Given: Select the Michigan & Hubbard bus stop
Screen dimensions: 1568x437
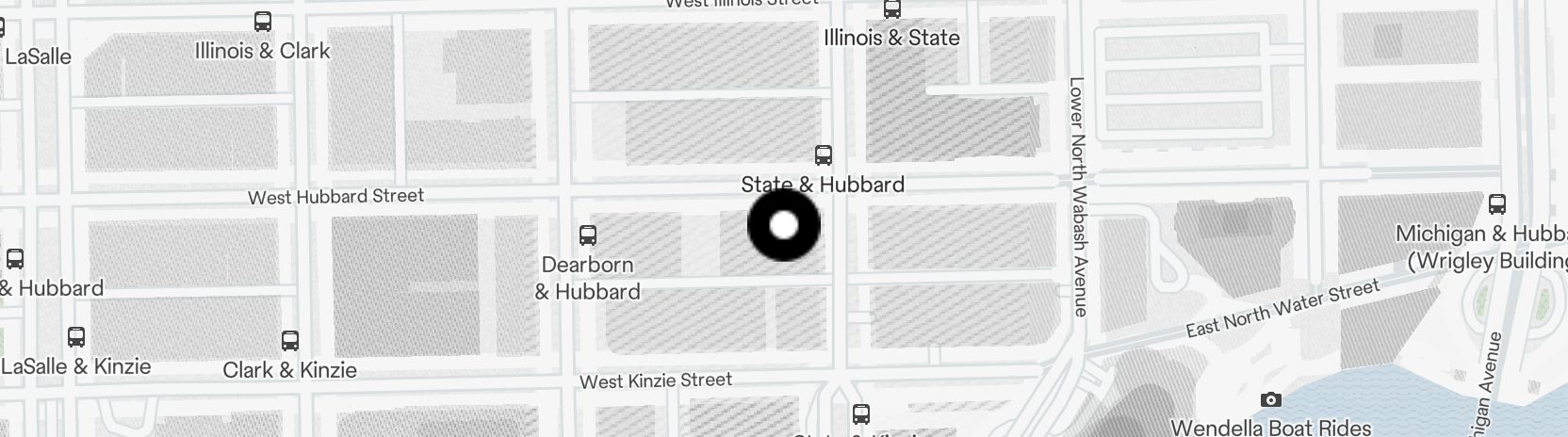Looking at the screenshot, I should click(x=1496, y=204).
